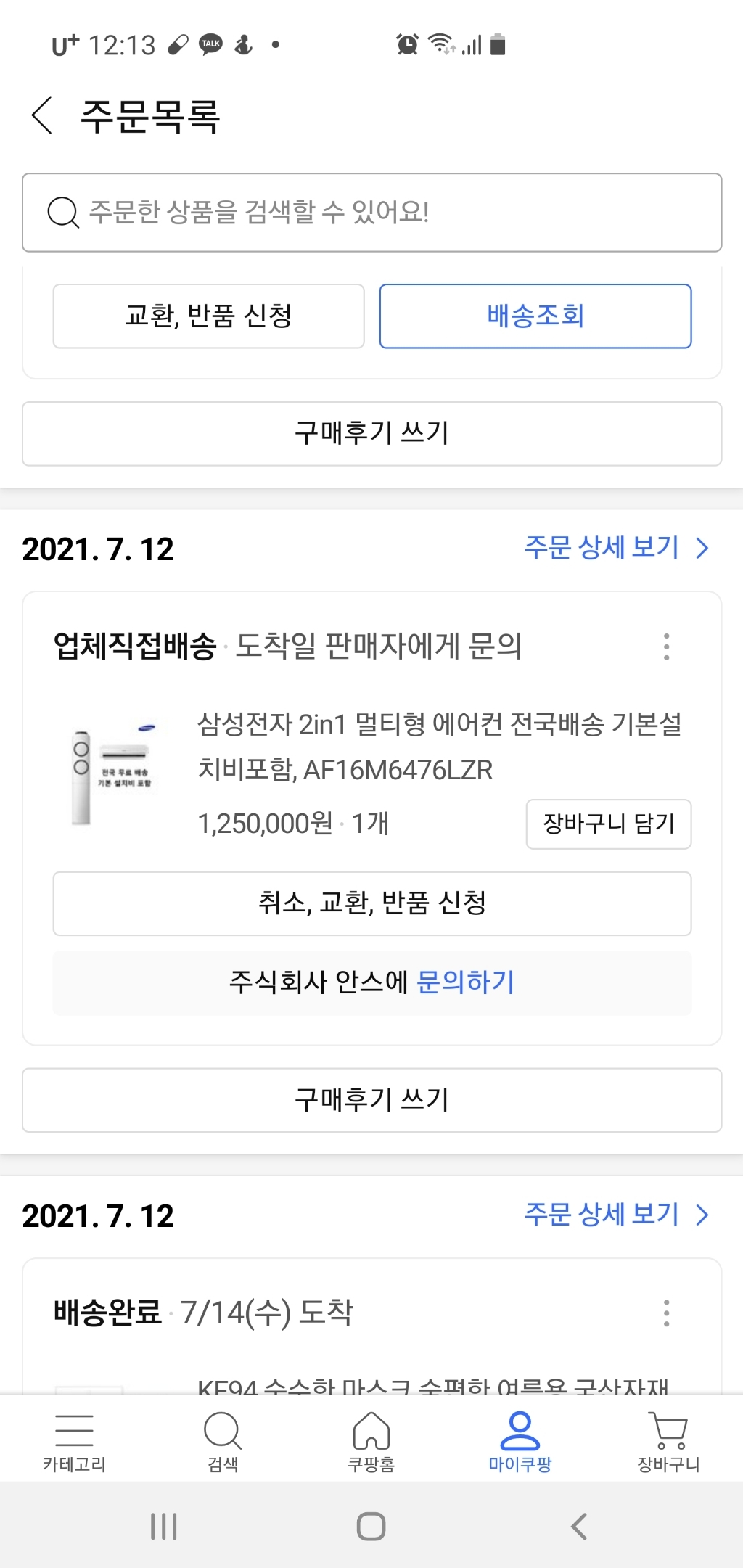Open the 장바구니 cart tab

(668, 1442)
